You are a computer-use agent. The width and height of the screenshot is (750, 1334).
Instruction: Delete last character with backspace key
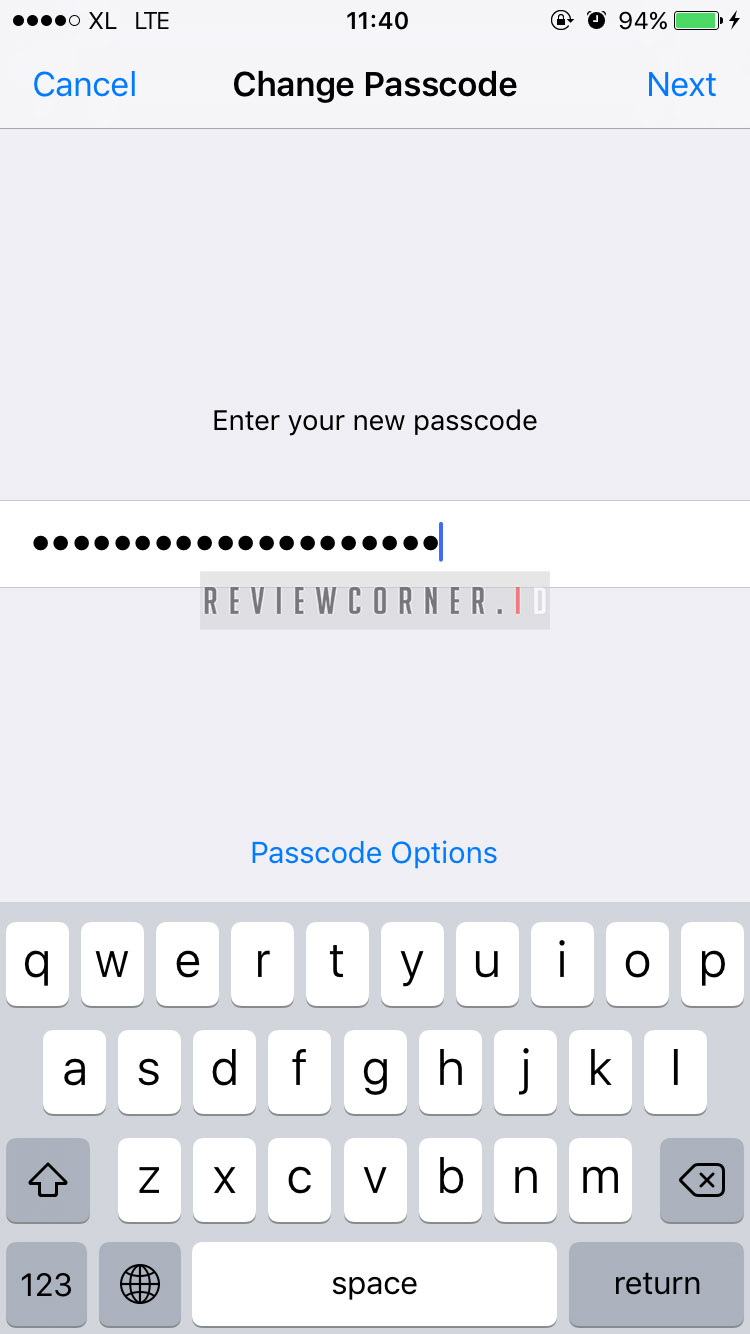coord(702,1180)
